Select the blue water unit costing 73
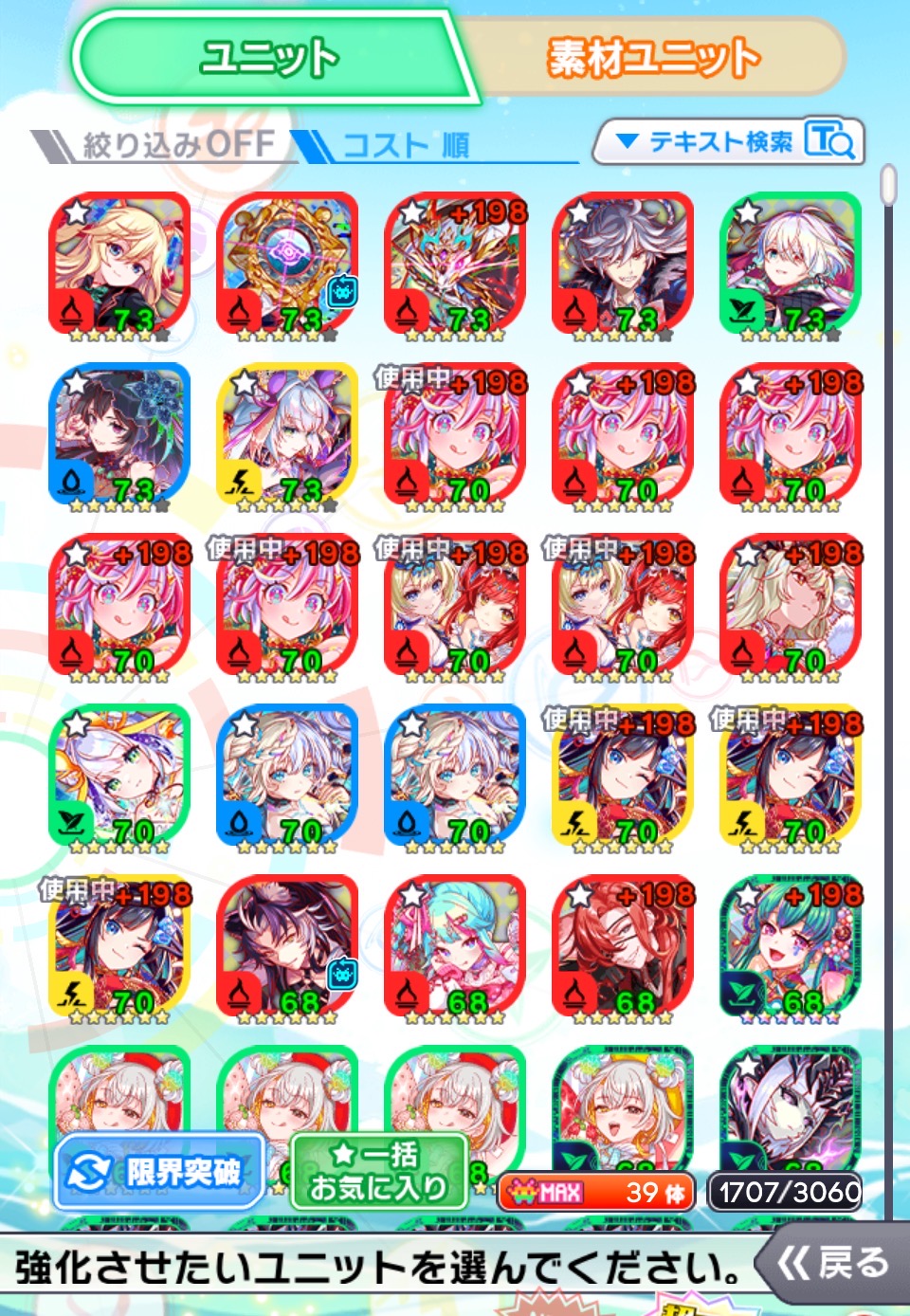Viewport: 910px width, 1316px height. pyautogui.click(x=118, y=434)
